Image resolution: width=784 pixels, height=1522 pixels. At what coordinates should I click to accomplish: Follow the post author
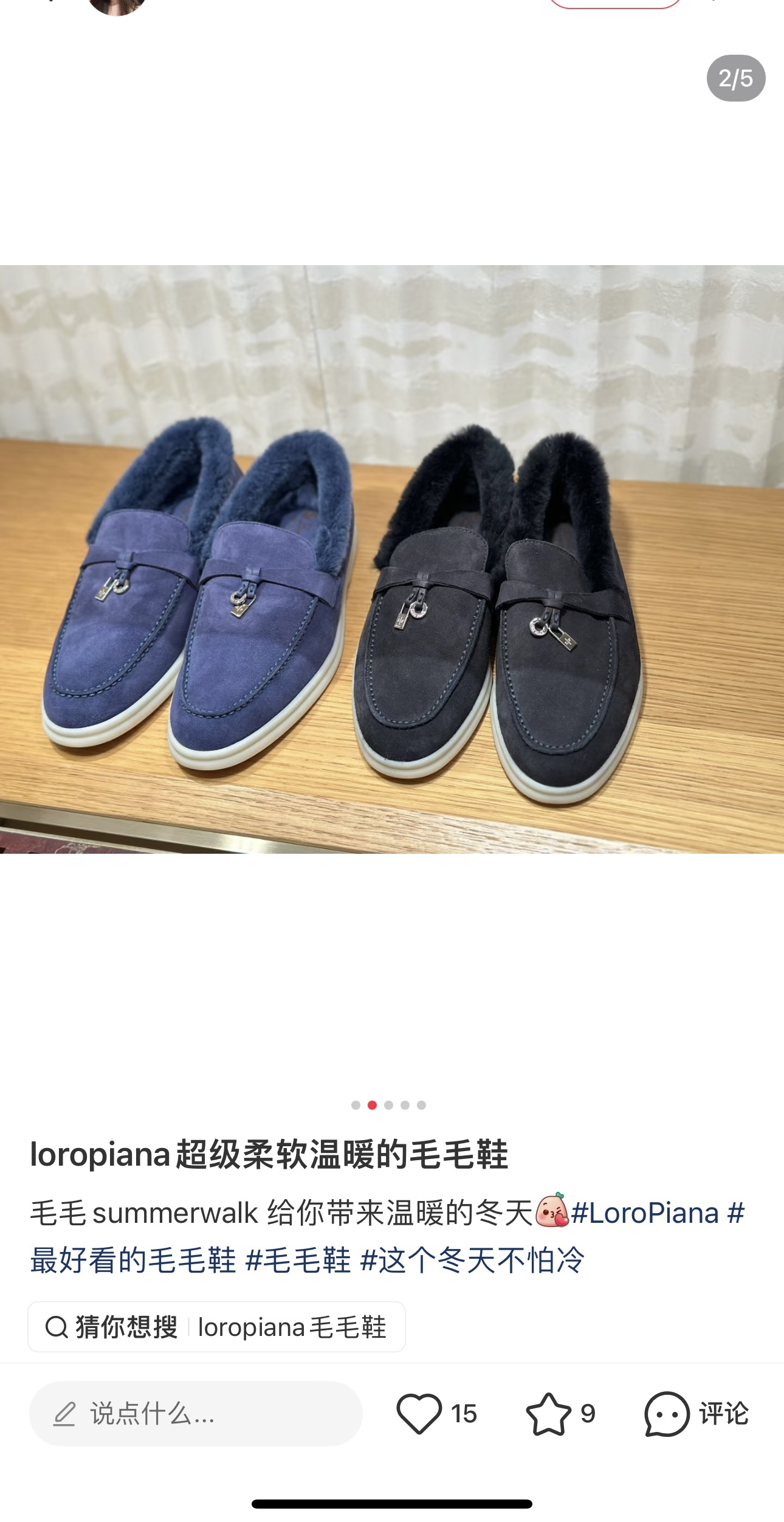[614, 4]
